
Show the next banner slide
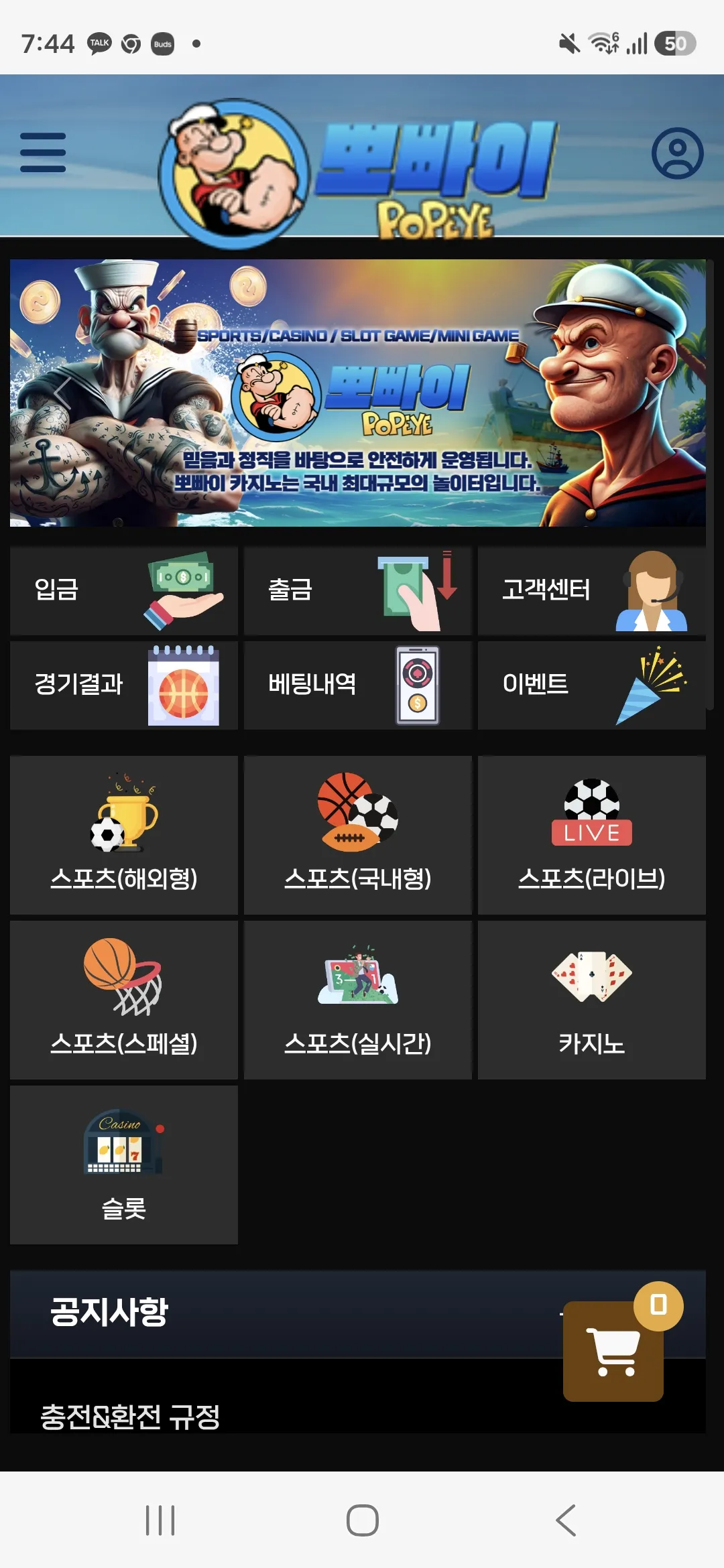pyautogui.click(x=652, y=393)
